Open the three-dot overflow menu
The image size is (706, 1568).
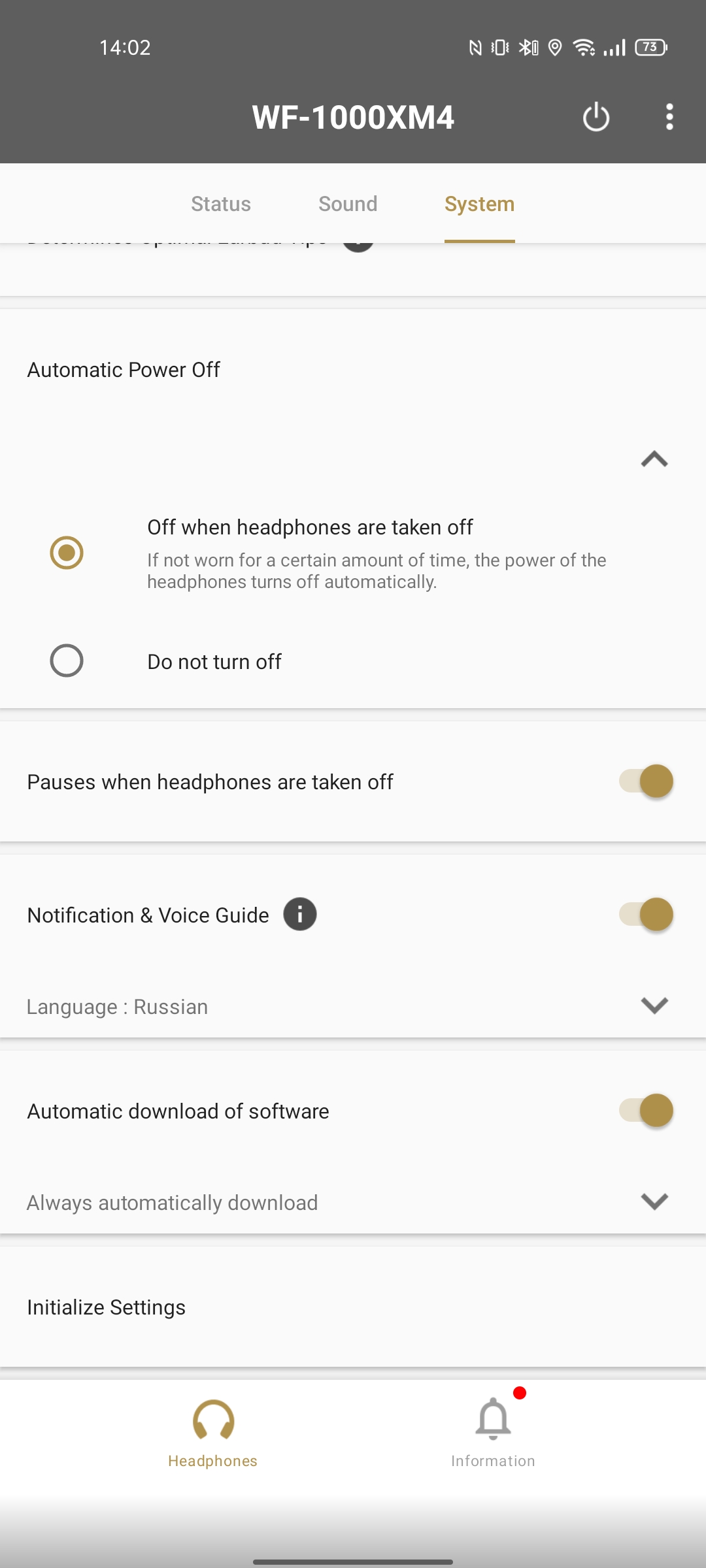pos(669,118)
